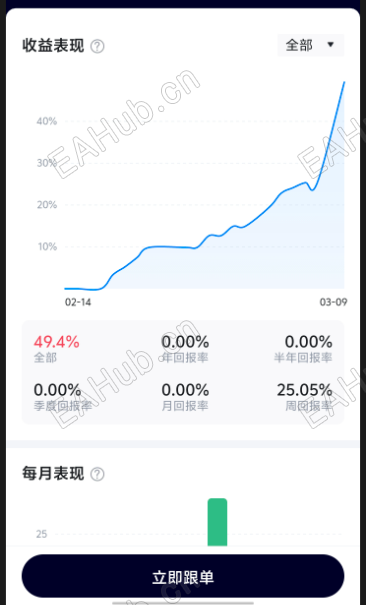This screenshot has width=366, height=605.
Task: Tap the 立即跟单 button
Action: click(183, 576)
